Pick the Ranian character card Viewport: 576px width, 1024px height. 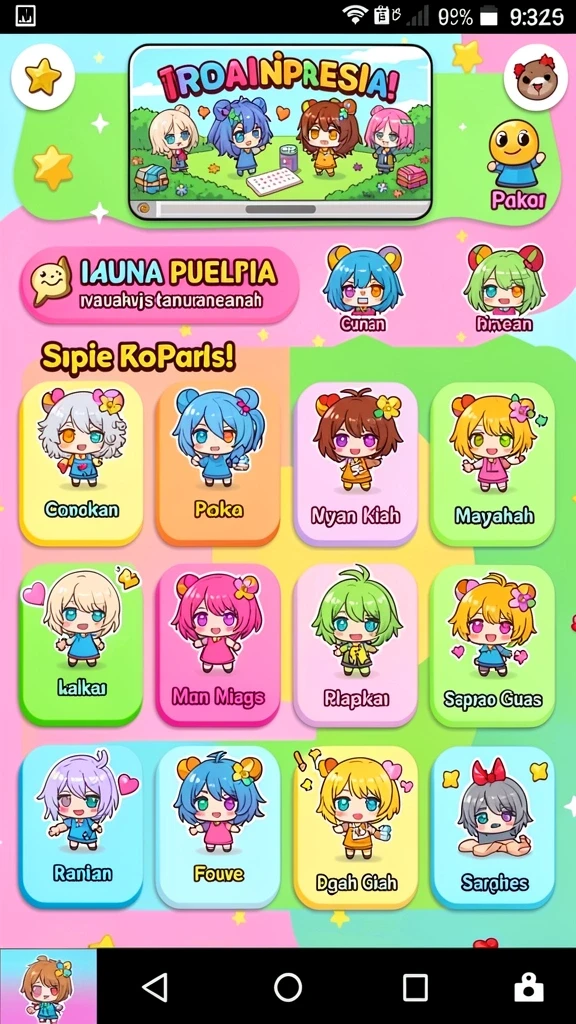click(82, 827)
